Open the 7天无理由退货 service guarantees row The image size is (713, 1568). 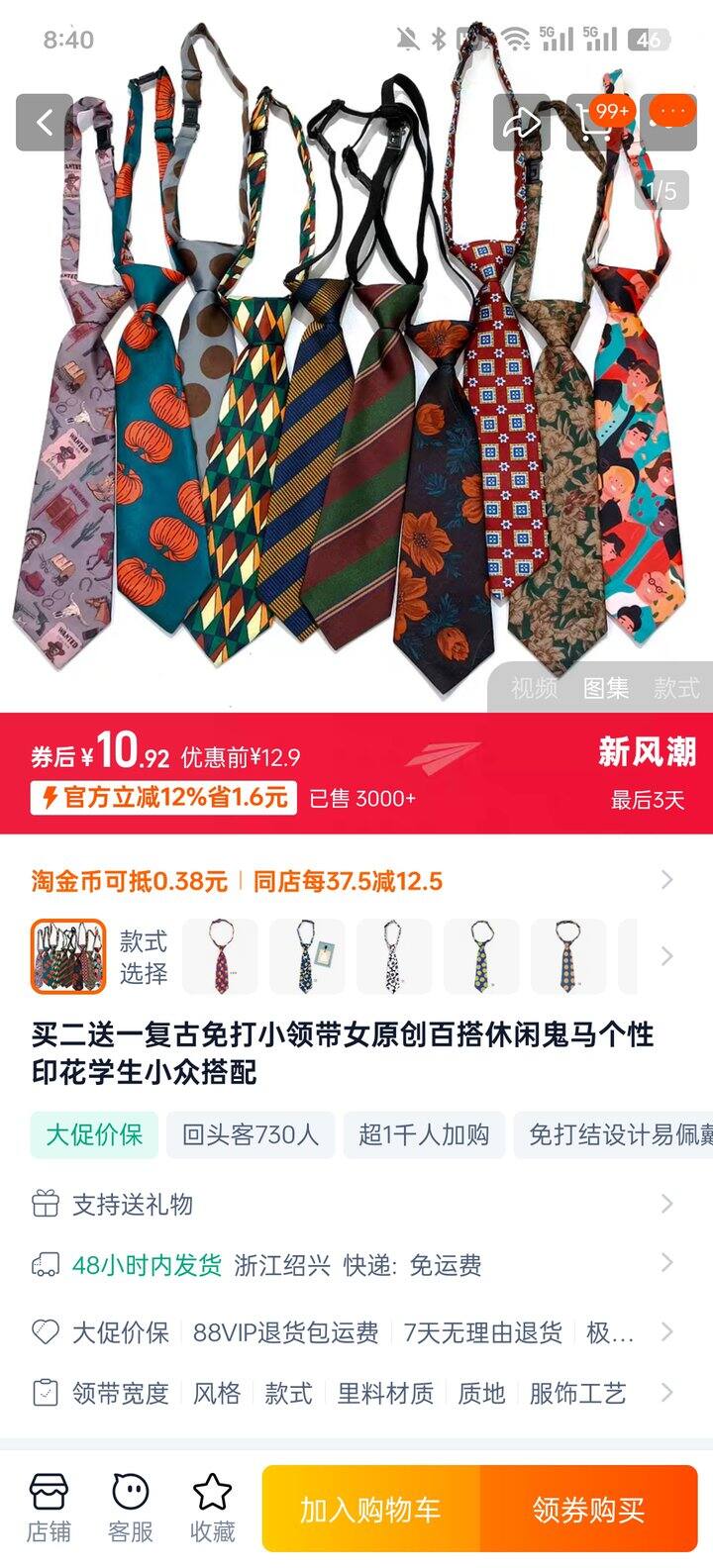coord(353,1332)
